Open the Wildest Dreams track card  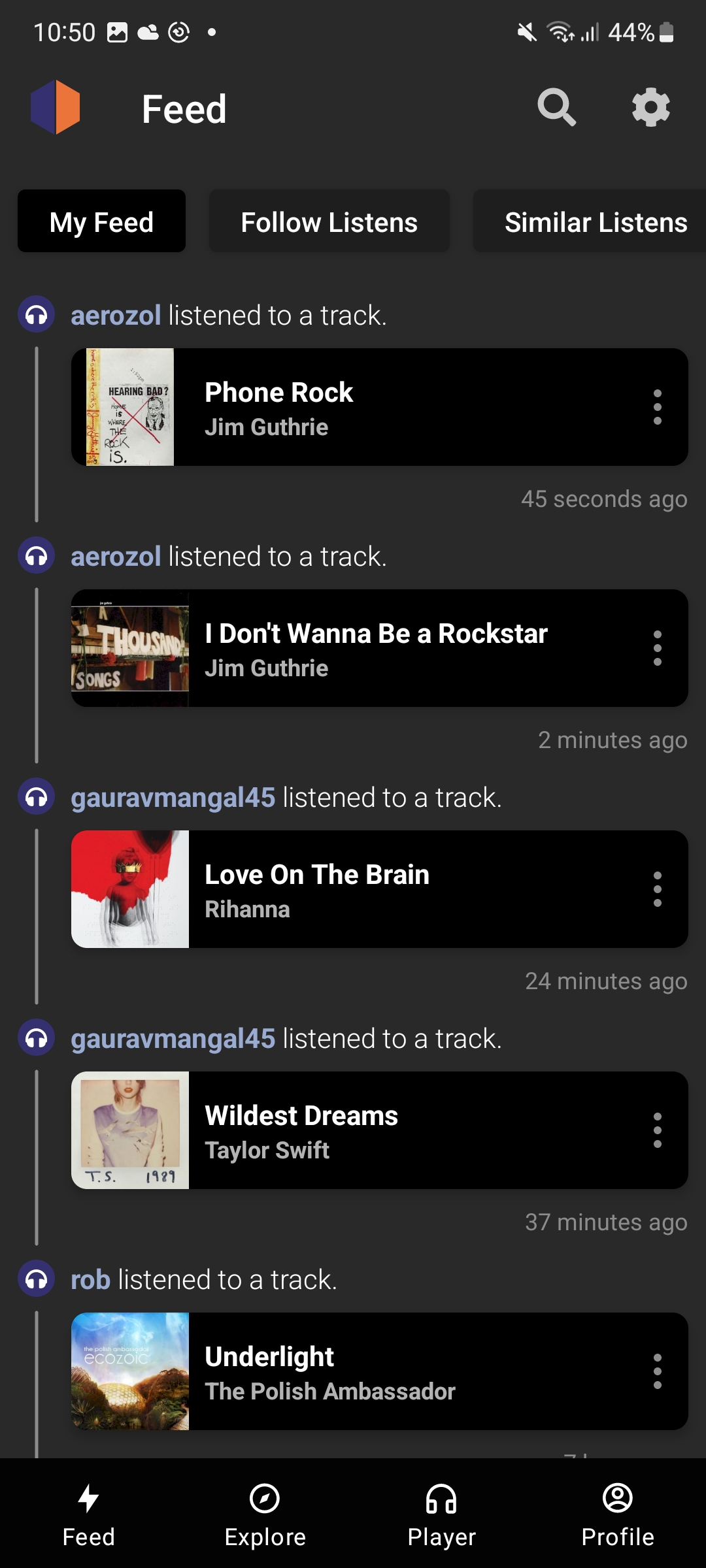point(379,1130)
